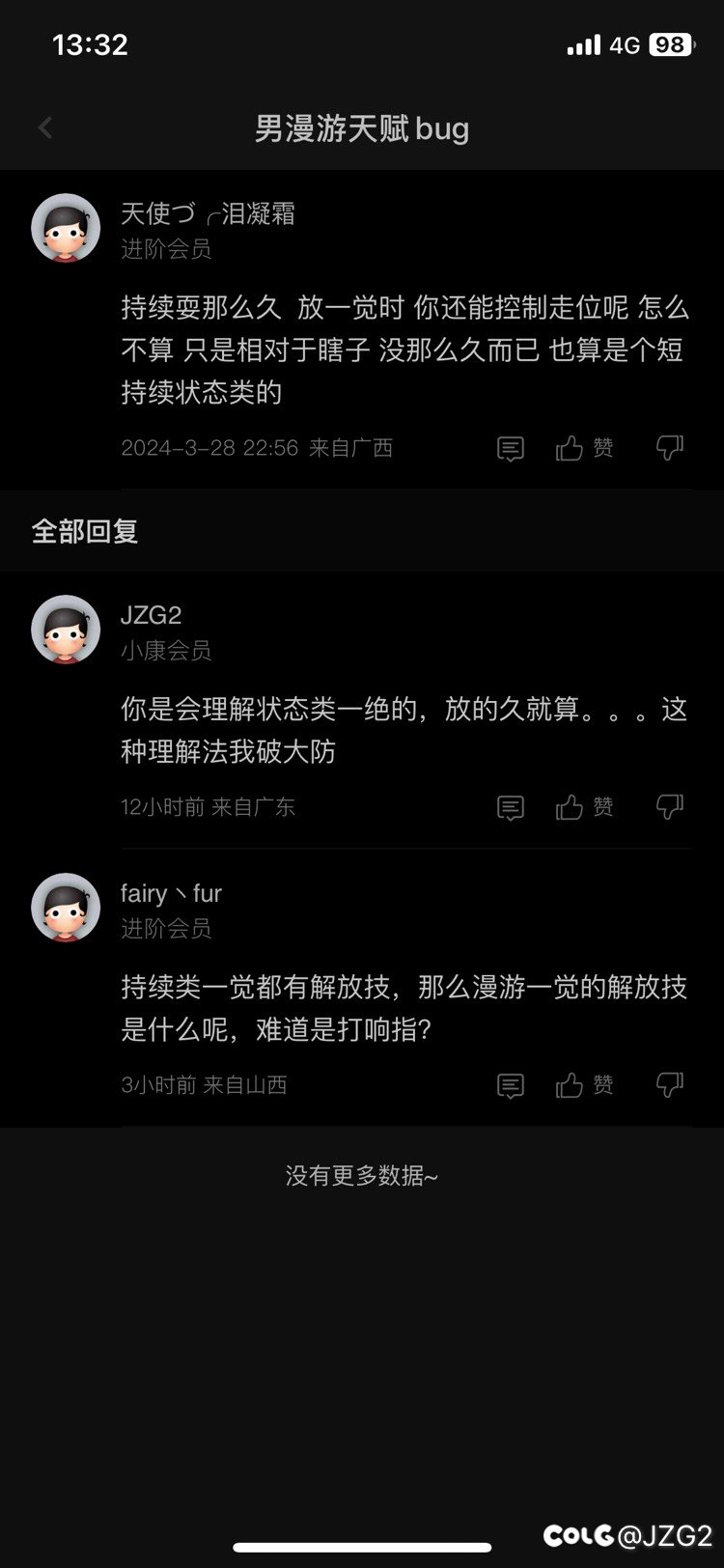This screenshot has width=724, height=1568.
Task: Reply to 天使づ╭泪凝霜's comment
Action: (x=510, y=448)
